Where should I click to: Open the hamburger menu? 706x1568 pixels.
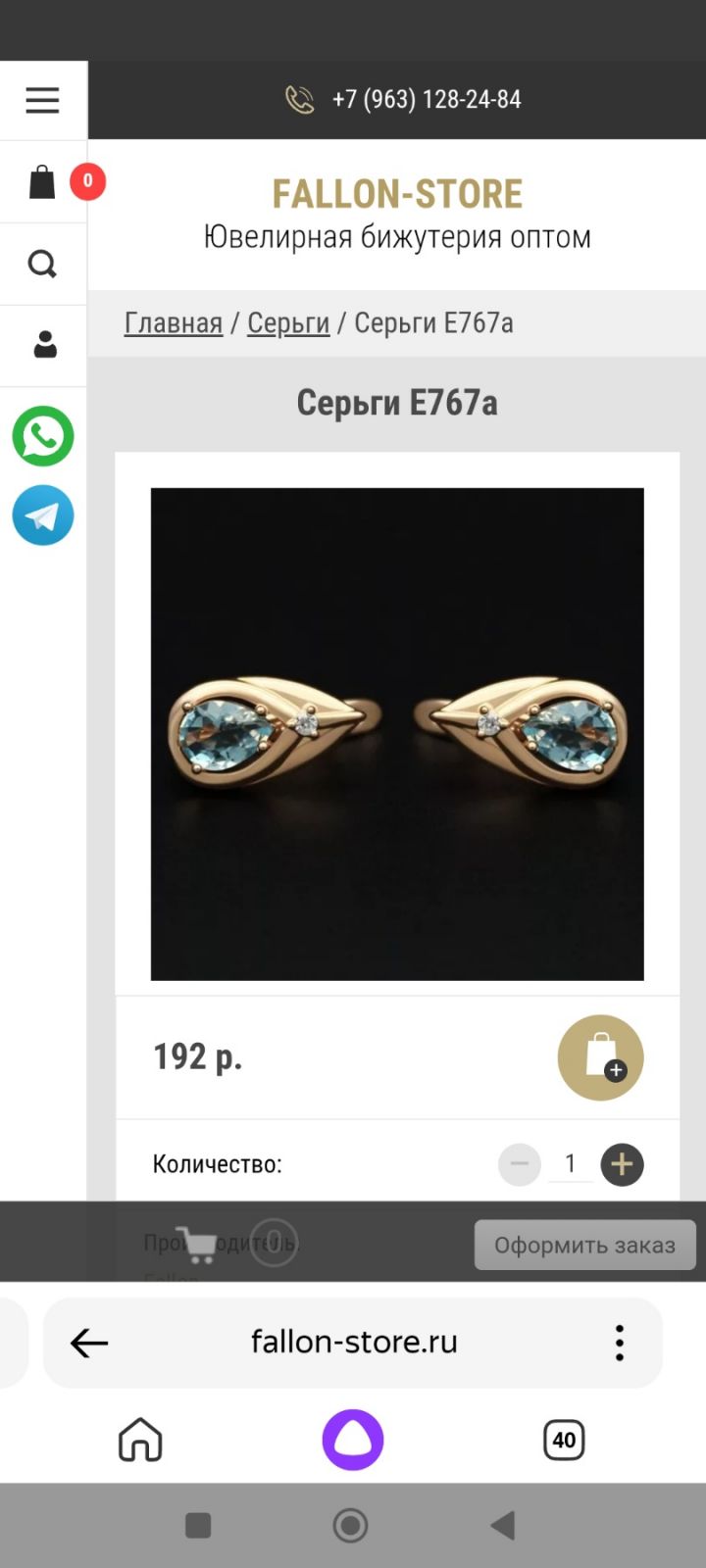point(42,100)
